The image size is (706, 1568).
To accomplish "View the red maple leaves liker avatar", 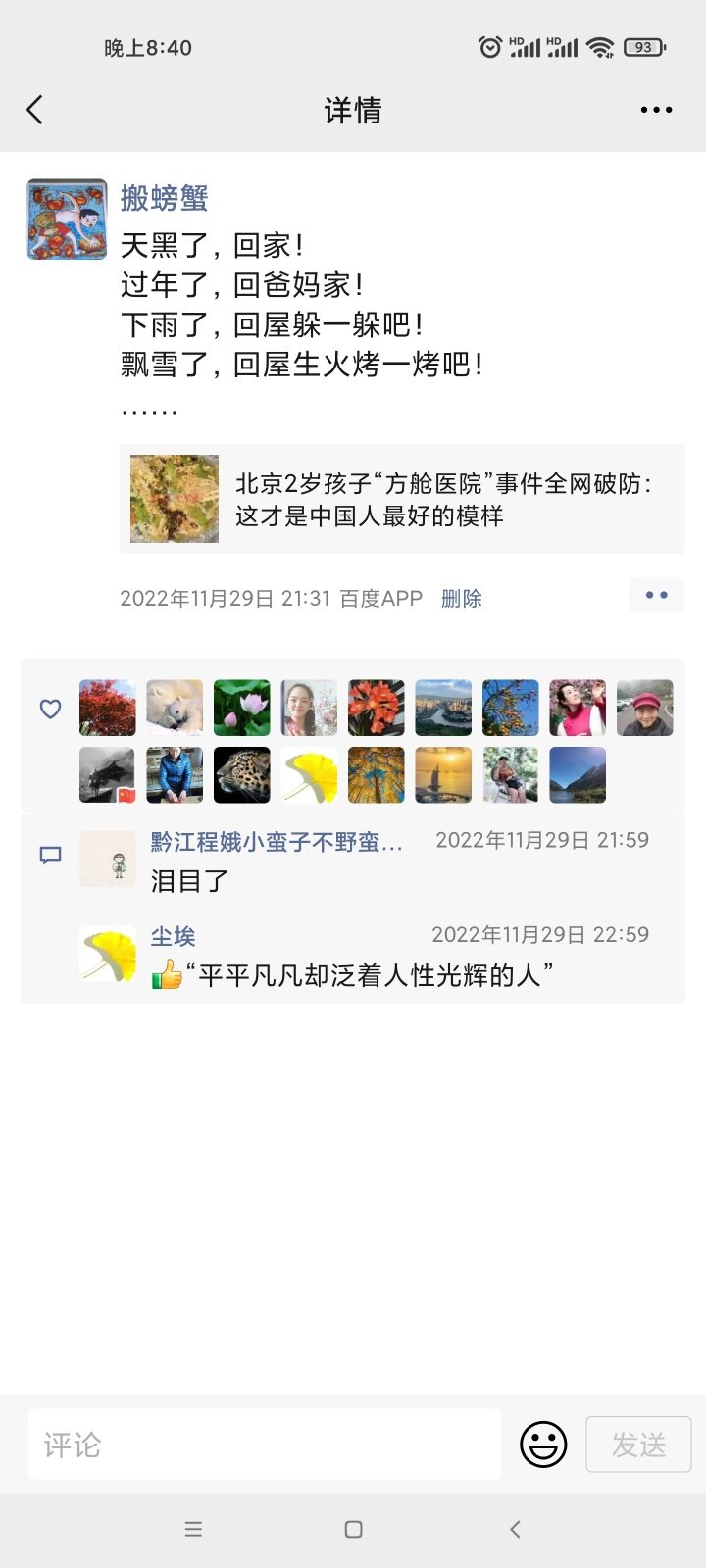I will 108,708.
